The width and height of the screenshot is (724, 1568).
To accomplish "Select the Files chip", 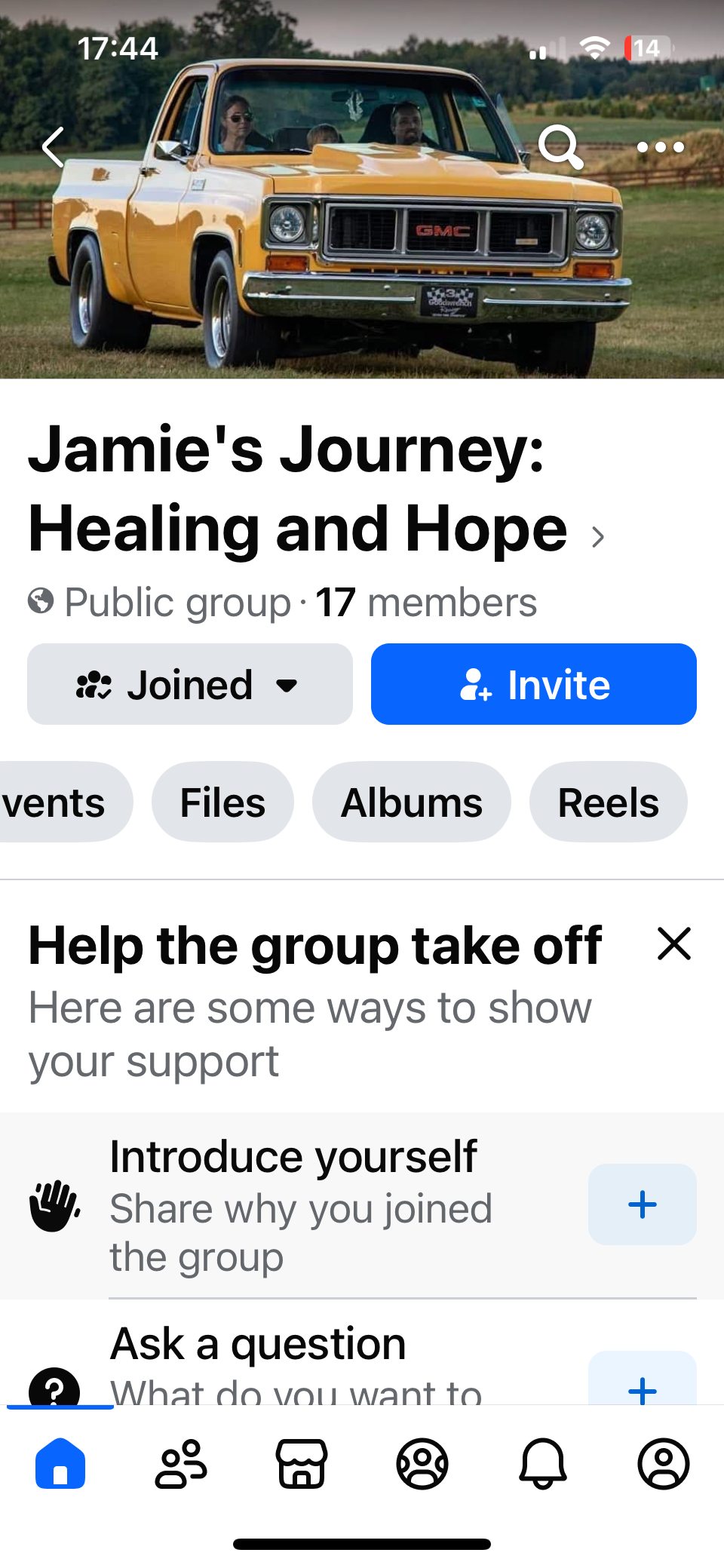I will 222,802.
